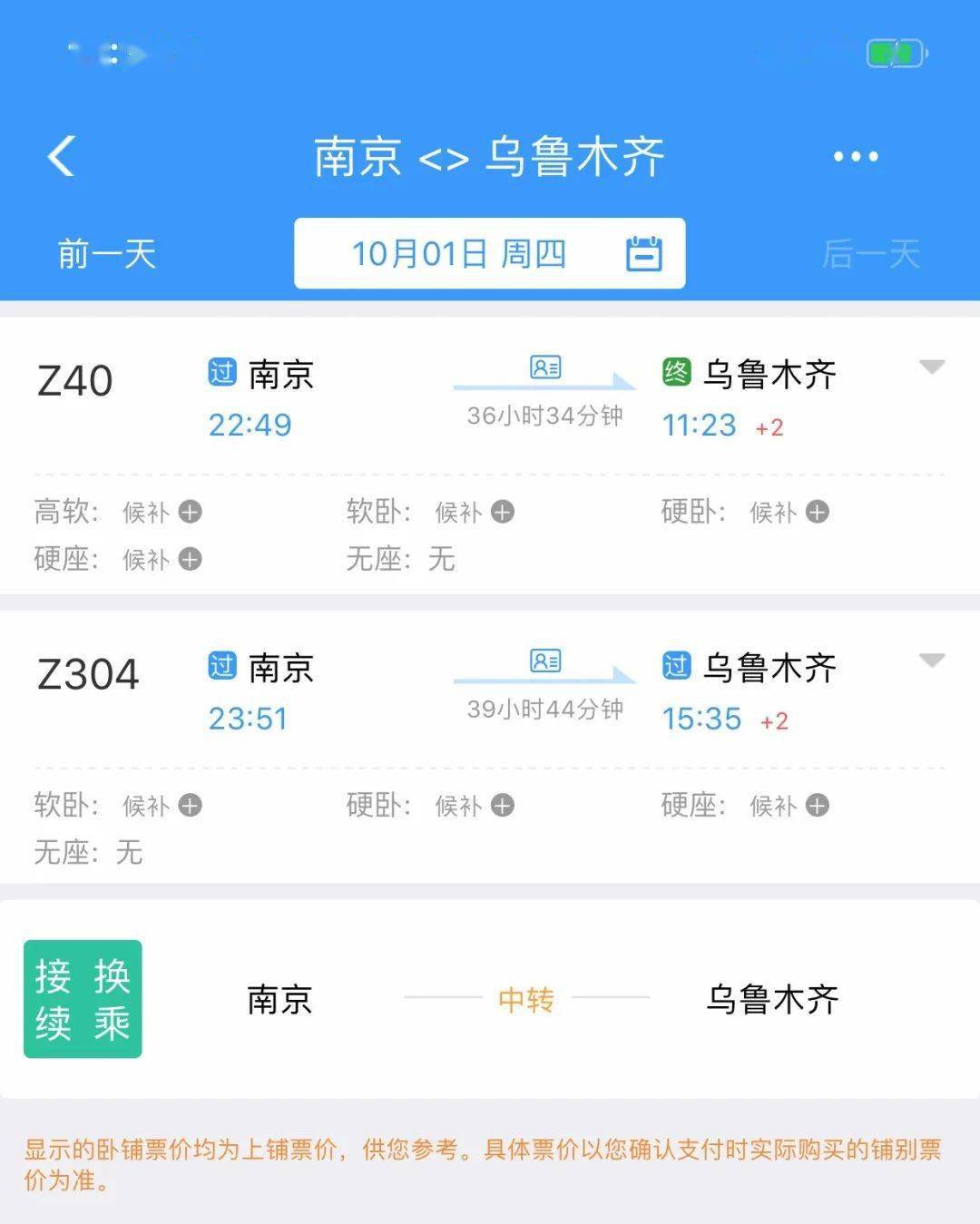This screenshot has width=980, height=1224.
Task: Join the 高软 waitlist on train Z40
Action: point(190,512)
